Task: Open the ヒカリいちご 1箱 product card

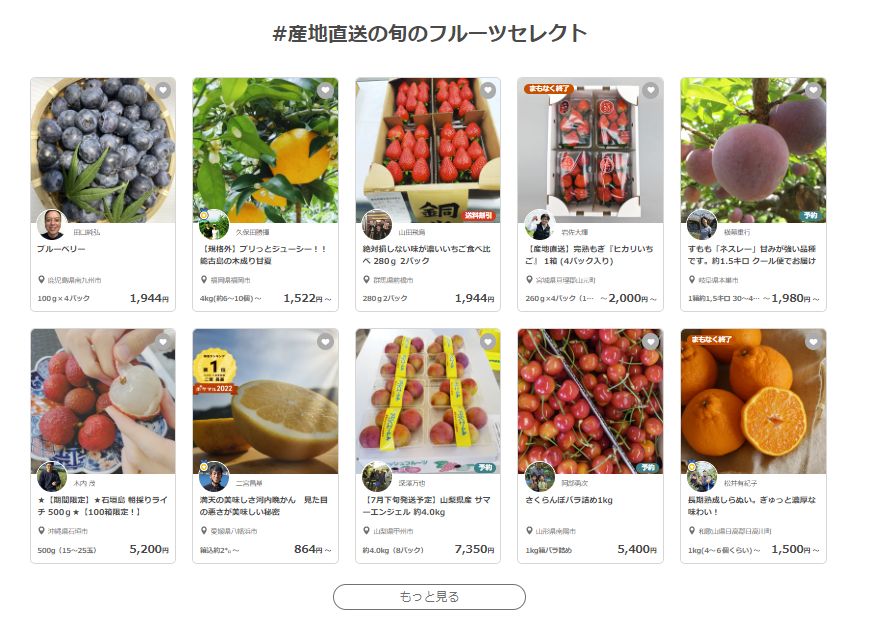Action: 589,150
